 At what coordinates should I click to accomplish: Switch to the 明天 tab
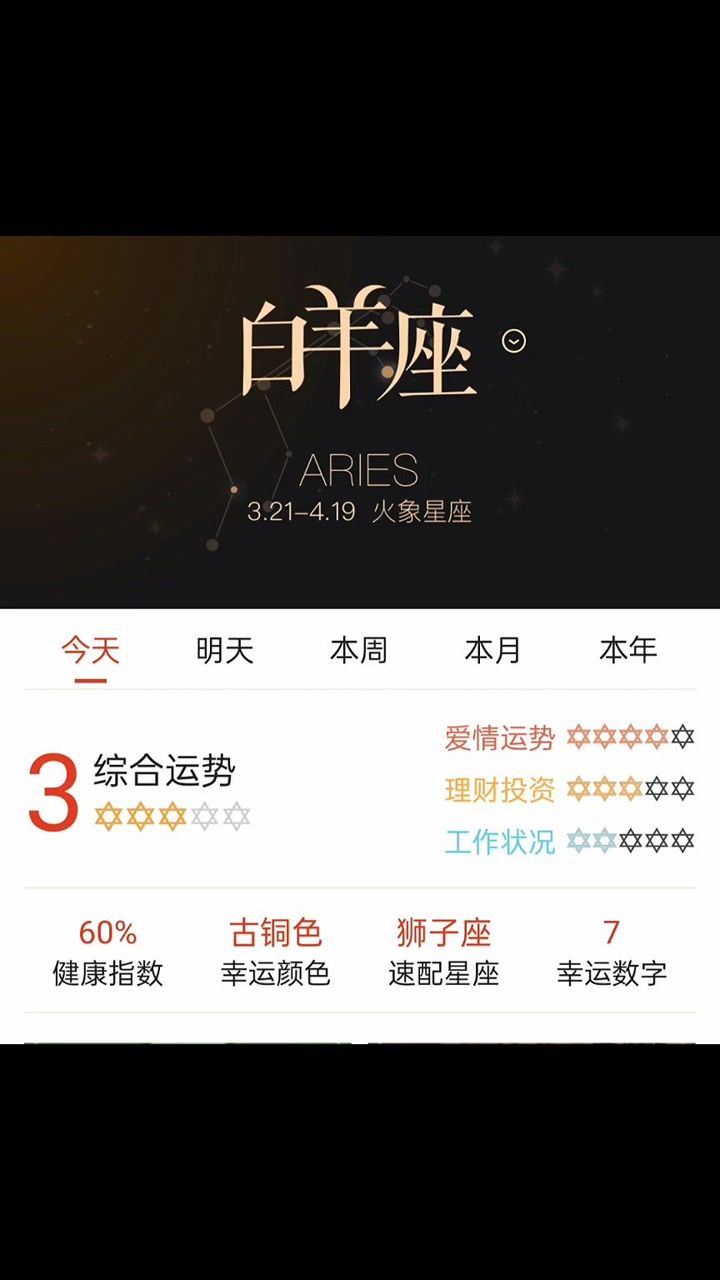225,651
